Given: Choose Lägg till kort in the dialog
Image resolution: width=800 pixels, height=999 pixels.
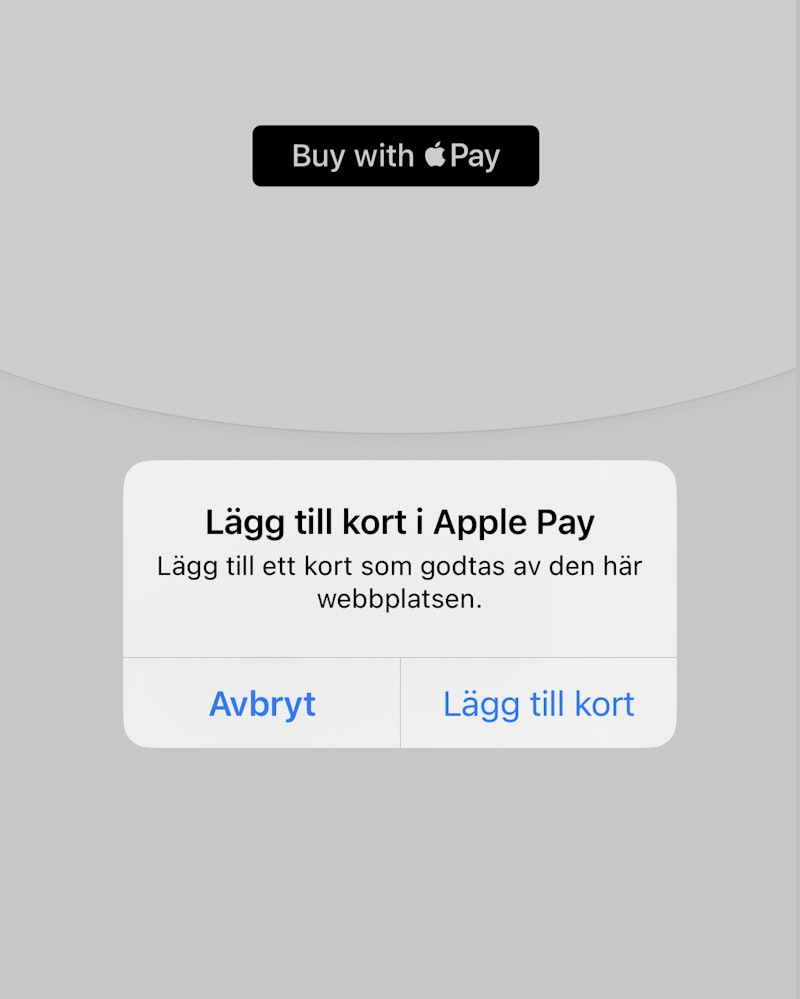Looking at the screenshot, I should click(x=538, y=703).
